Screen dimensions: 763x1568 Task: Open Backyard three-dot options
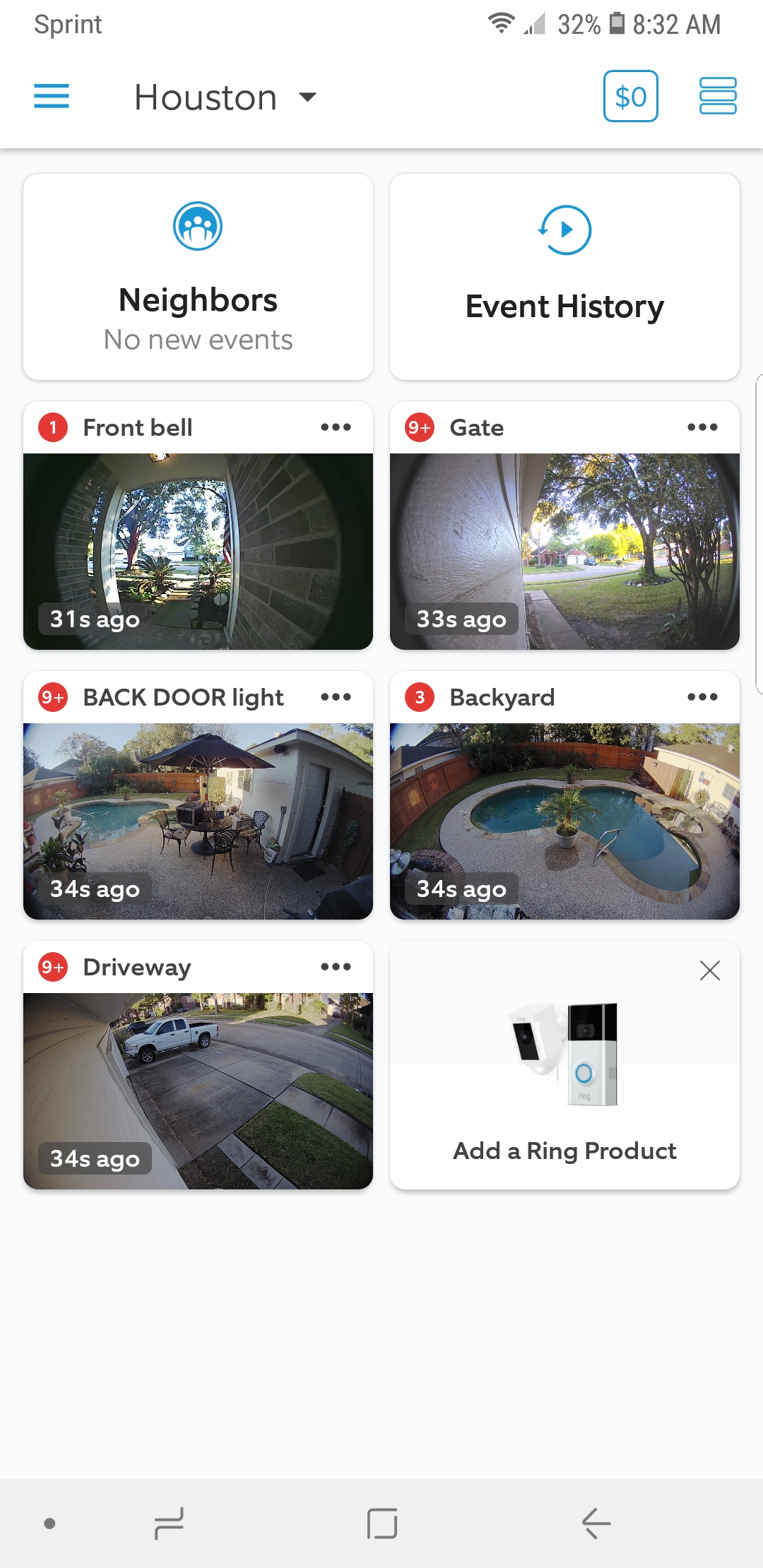[x=702, y=697]
